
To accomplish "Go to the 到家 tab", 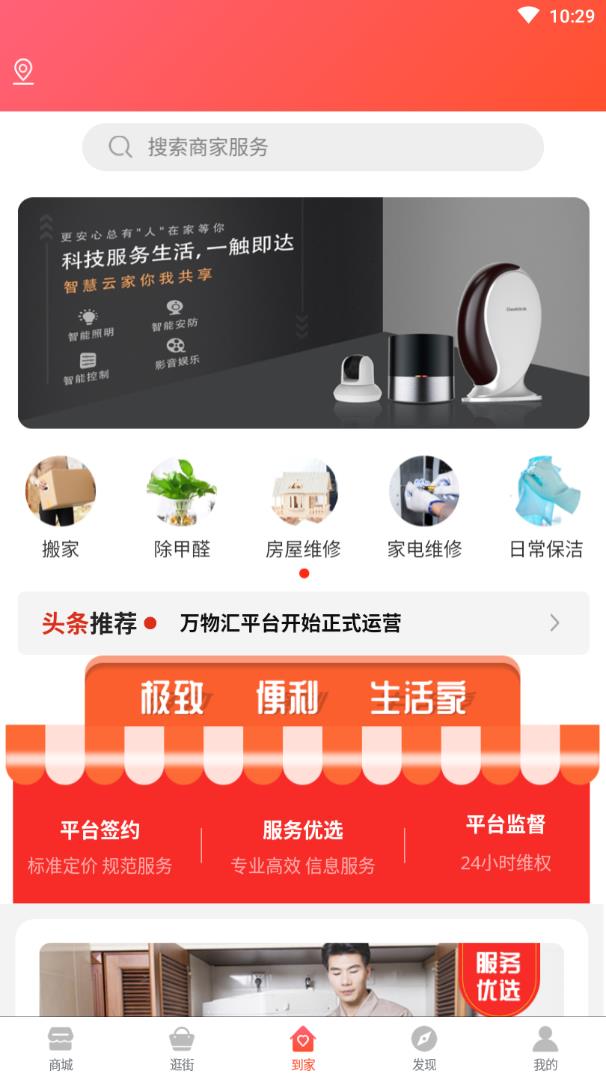I will click(x=303, y=1048).
